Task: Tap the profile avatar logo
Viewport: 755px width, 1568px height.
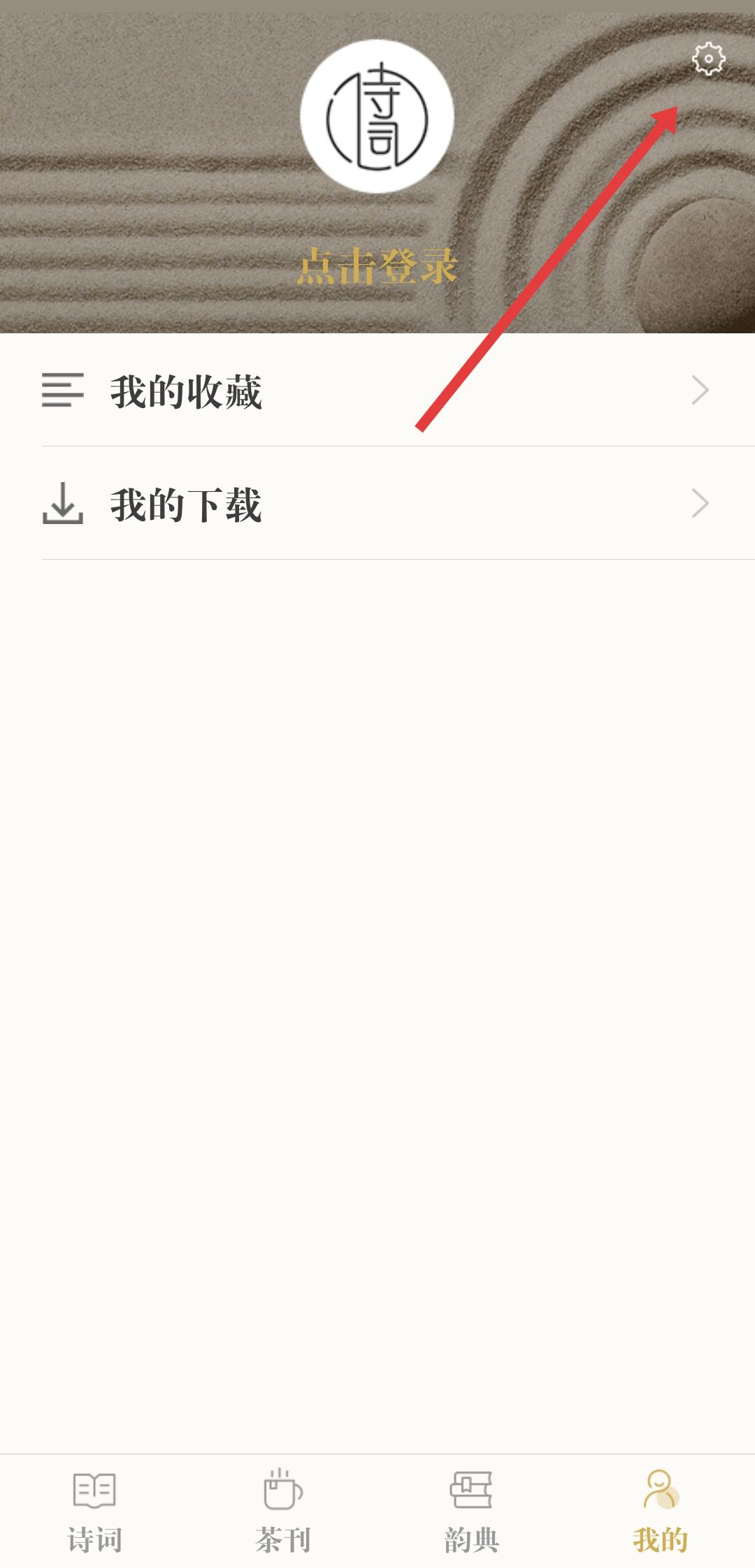Action: [377, 116]
